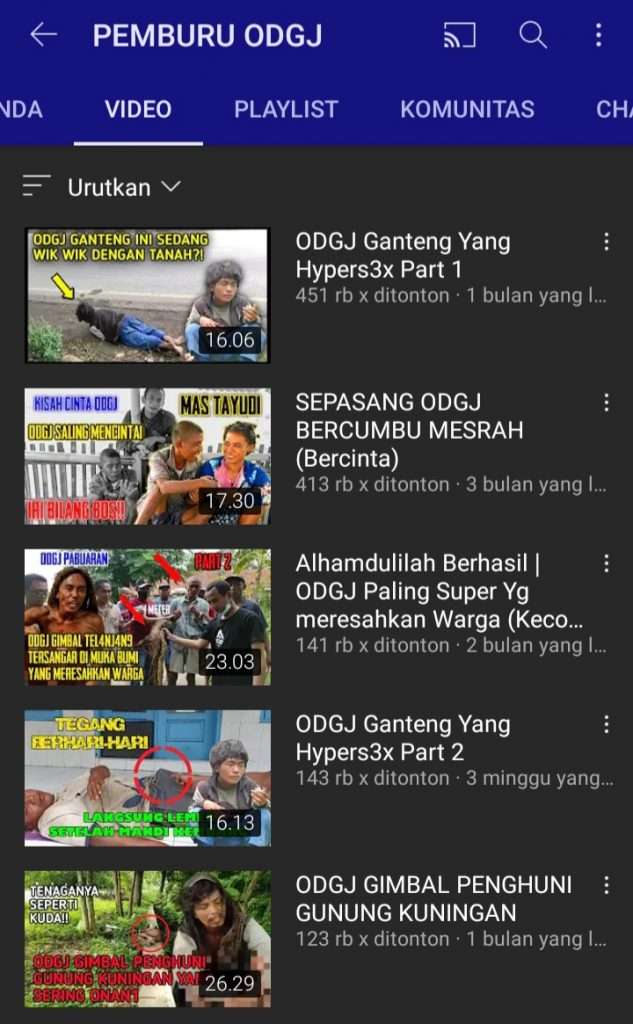Screen dimensions: 633x1024
Task: Switch to the Komunitas tab
Action: [x=467, y=109]
